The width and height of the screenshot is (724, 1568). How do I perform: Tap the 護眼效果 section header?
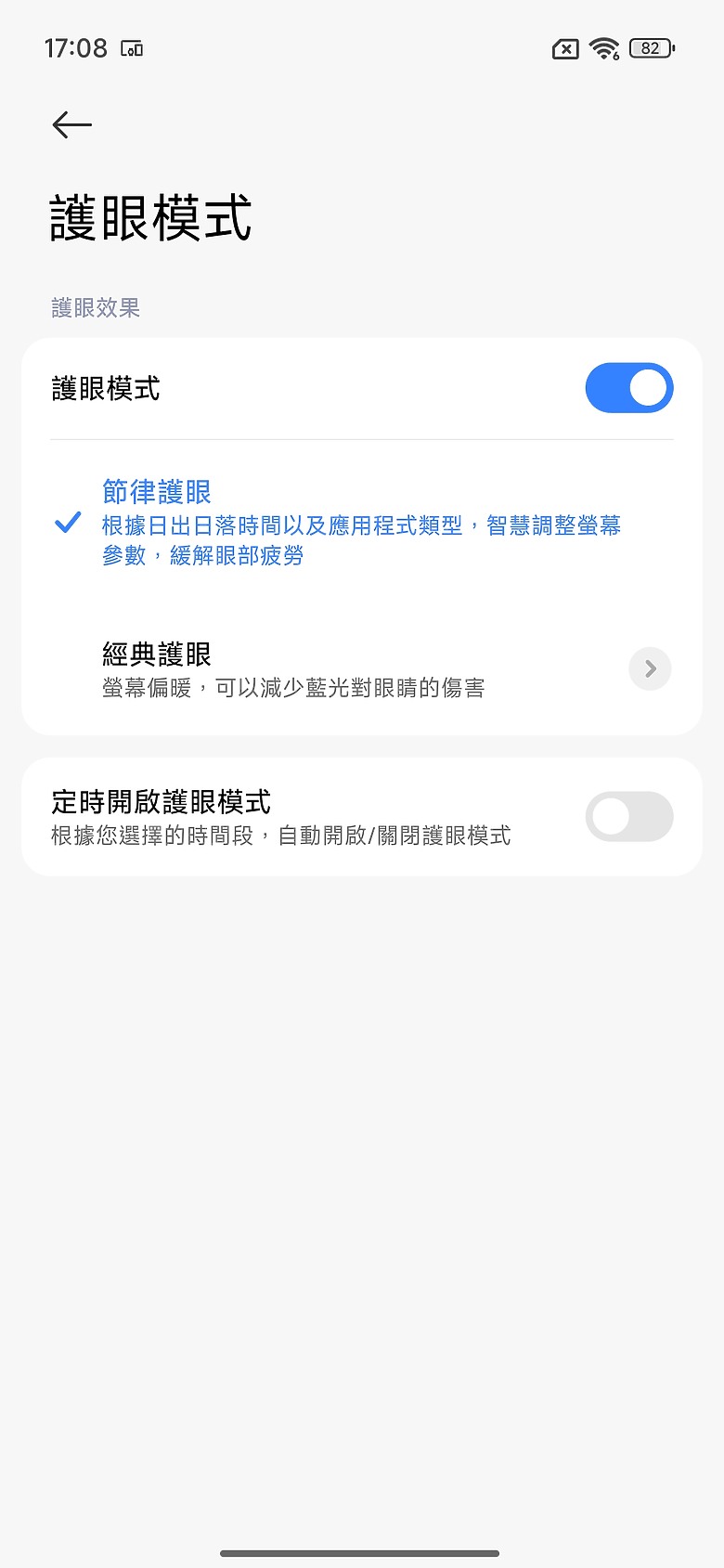point(95,307)
